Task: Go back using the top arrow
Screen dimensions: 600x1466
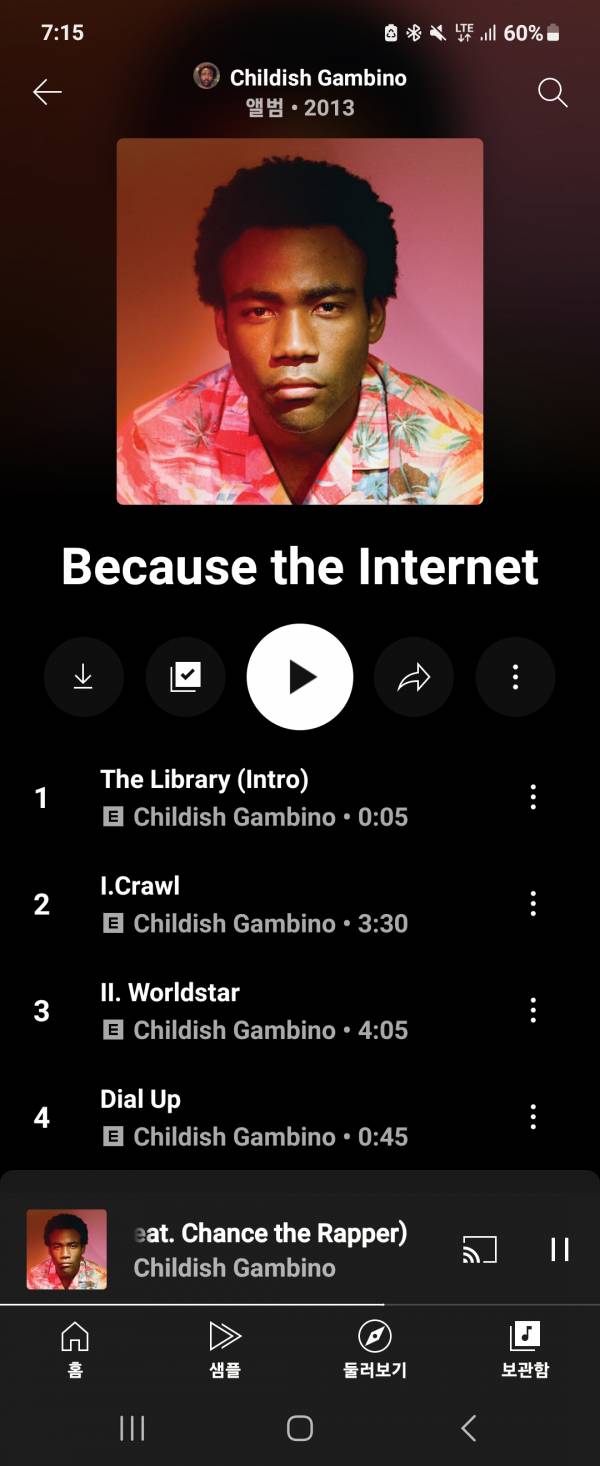Action: pos(47,92)
